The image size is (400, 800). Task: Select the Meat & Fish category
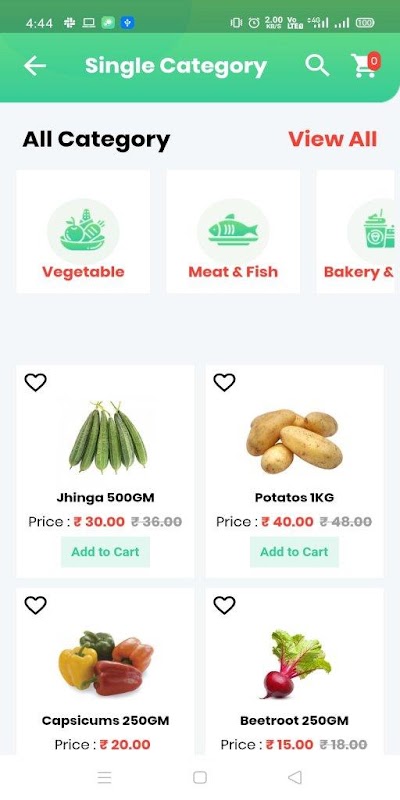click(233, 232)
